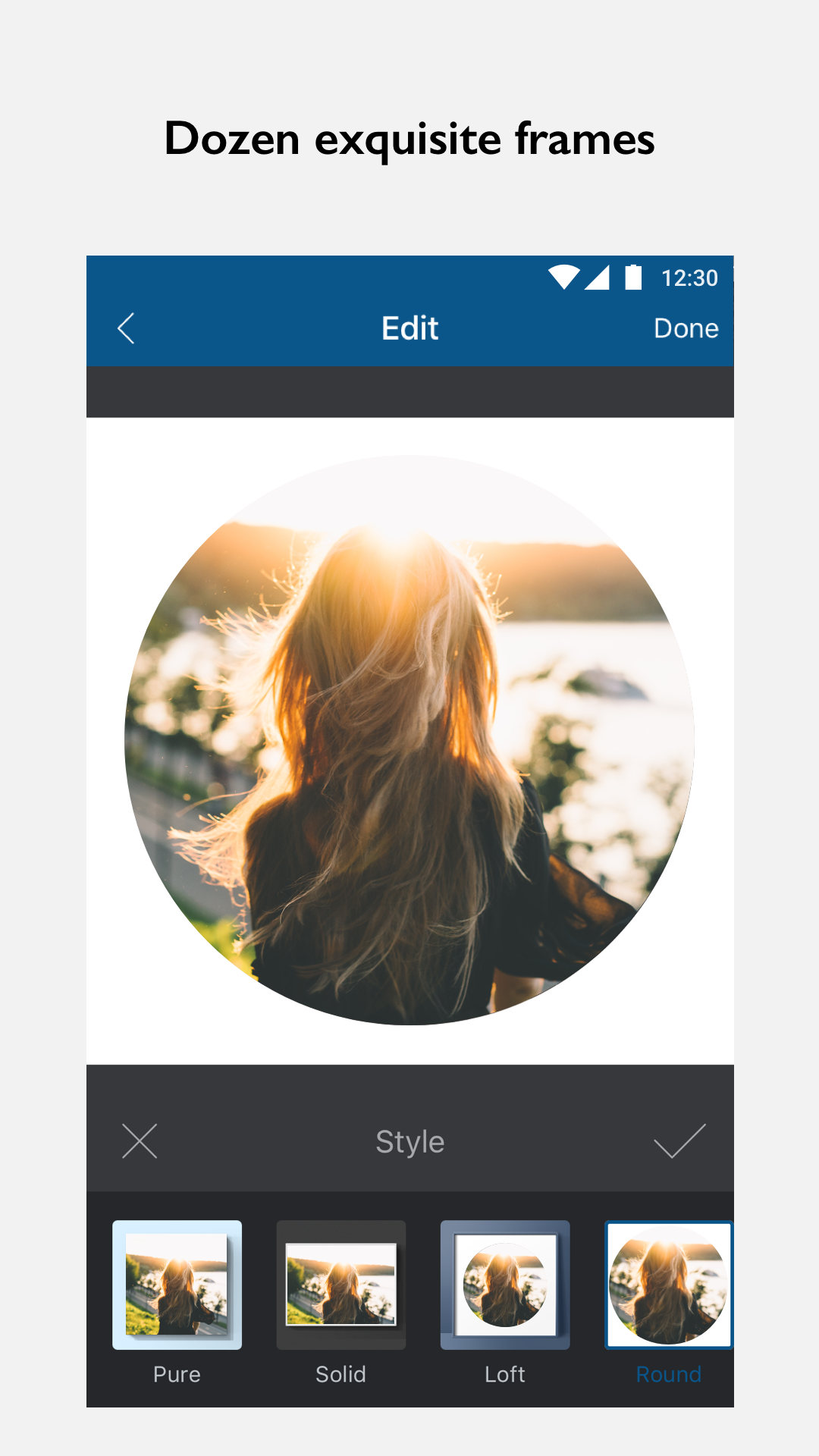The image size is (819, 1456).
Task: Tap the clock showing 12:30
Action: click(689, 278)
